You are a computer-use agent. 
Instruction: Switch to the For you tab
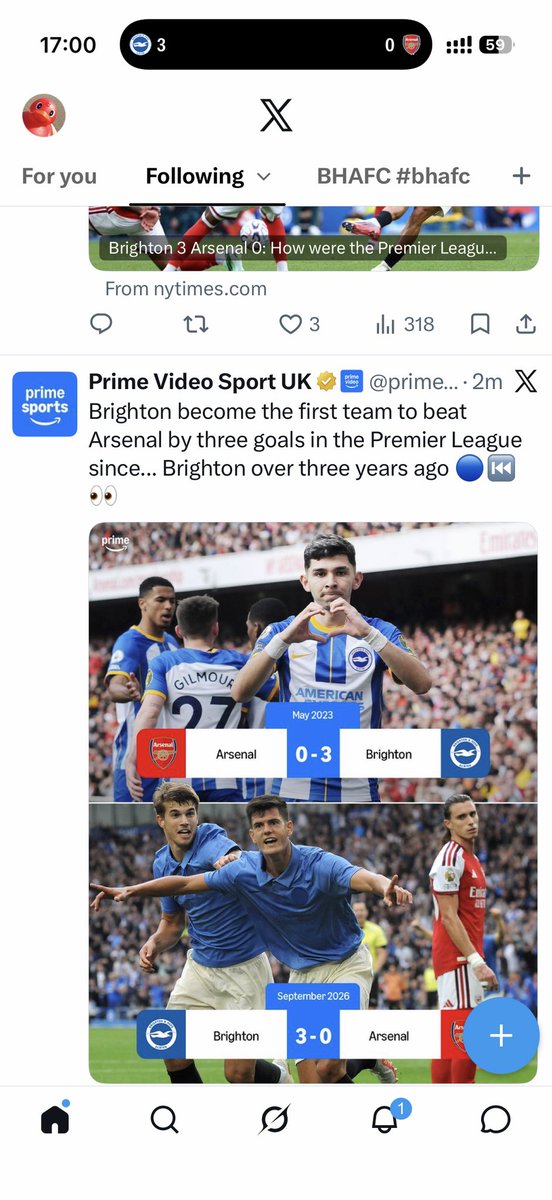59,177
